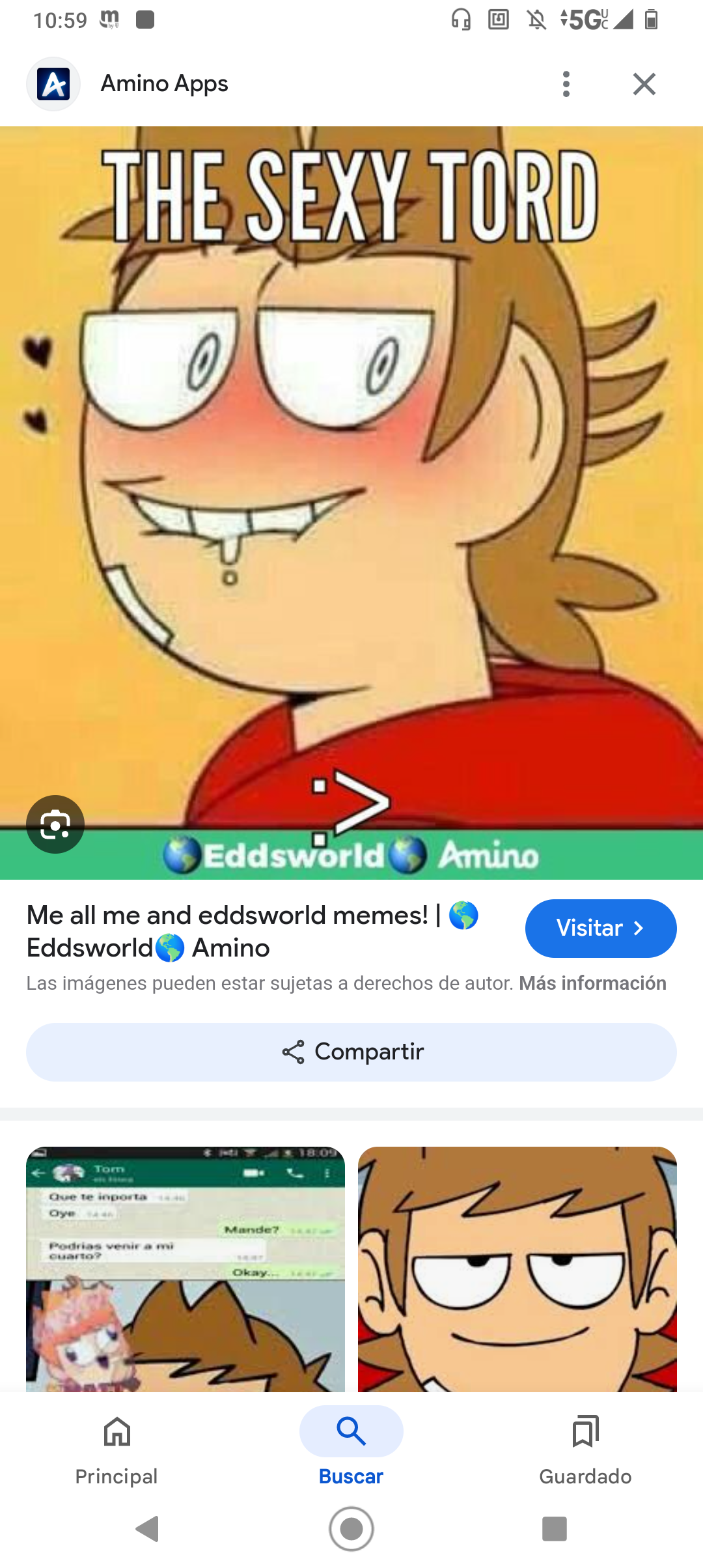Open the smirking cartoon face thumbnail
Image resolution: width=703 pixels, height=1568 pixels.
coord(517,1268)
